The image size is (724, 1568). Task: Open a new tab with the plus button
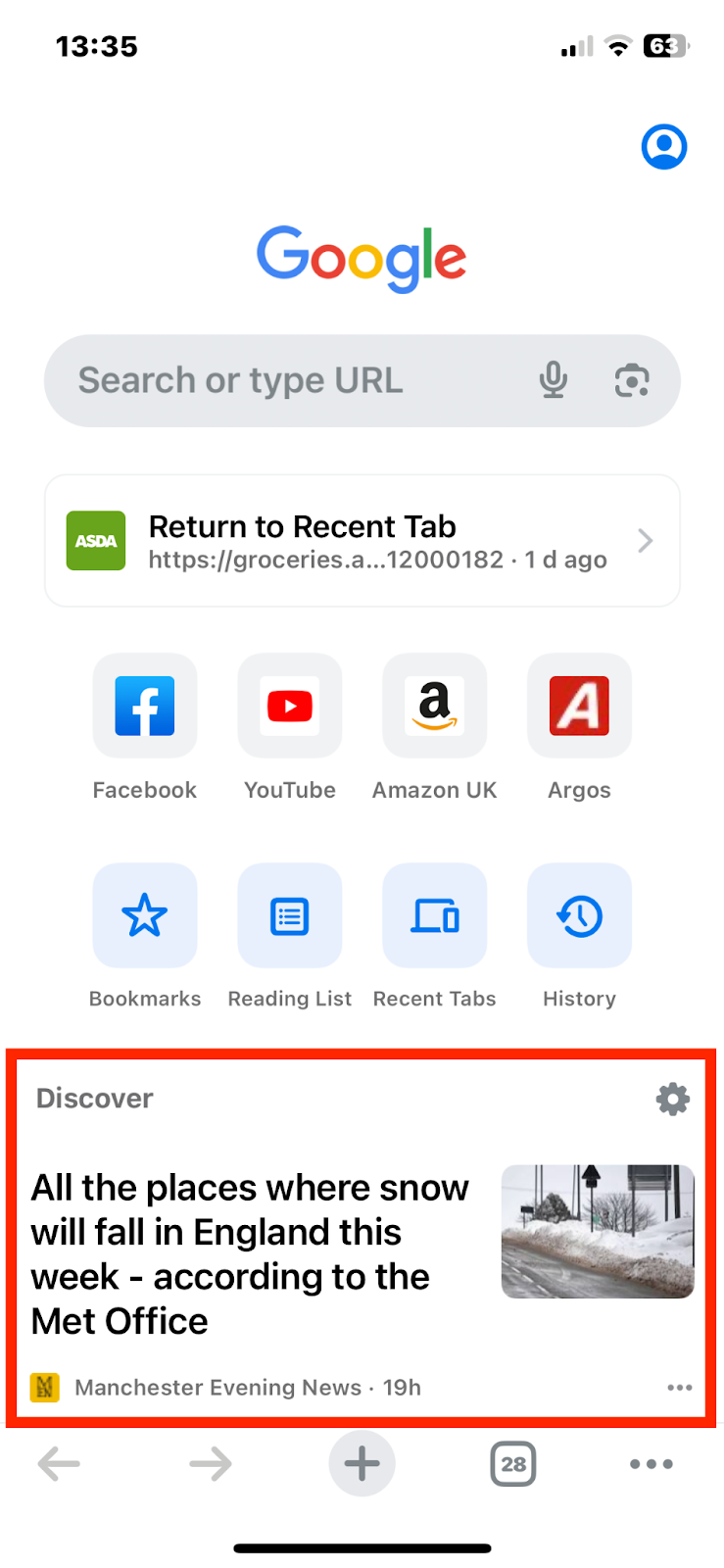tap(362, 1464)
